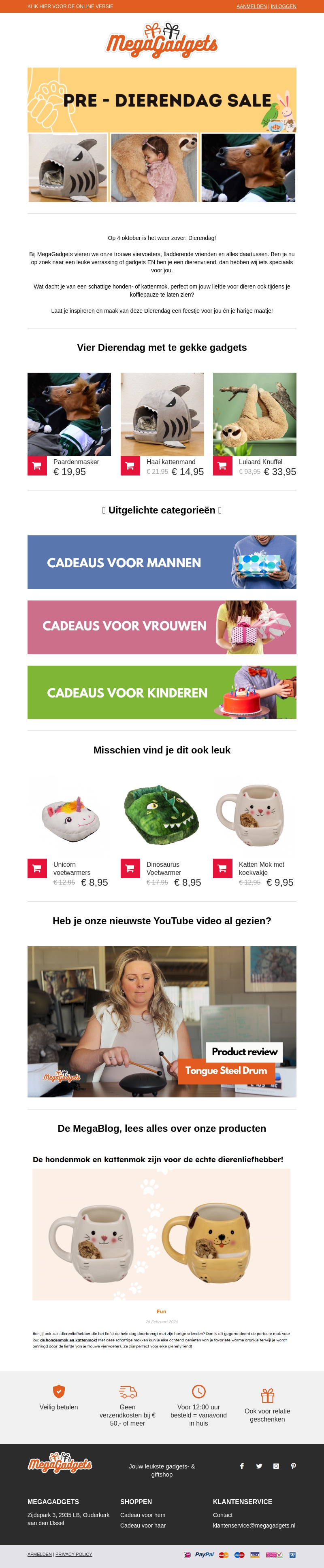Open Cadeaus voor mannen category
Viewport: 324px width, 1568px height.
pos(162,562)
